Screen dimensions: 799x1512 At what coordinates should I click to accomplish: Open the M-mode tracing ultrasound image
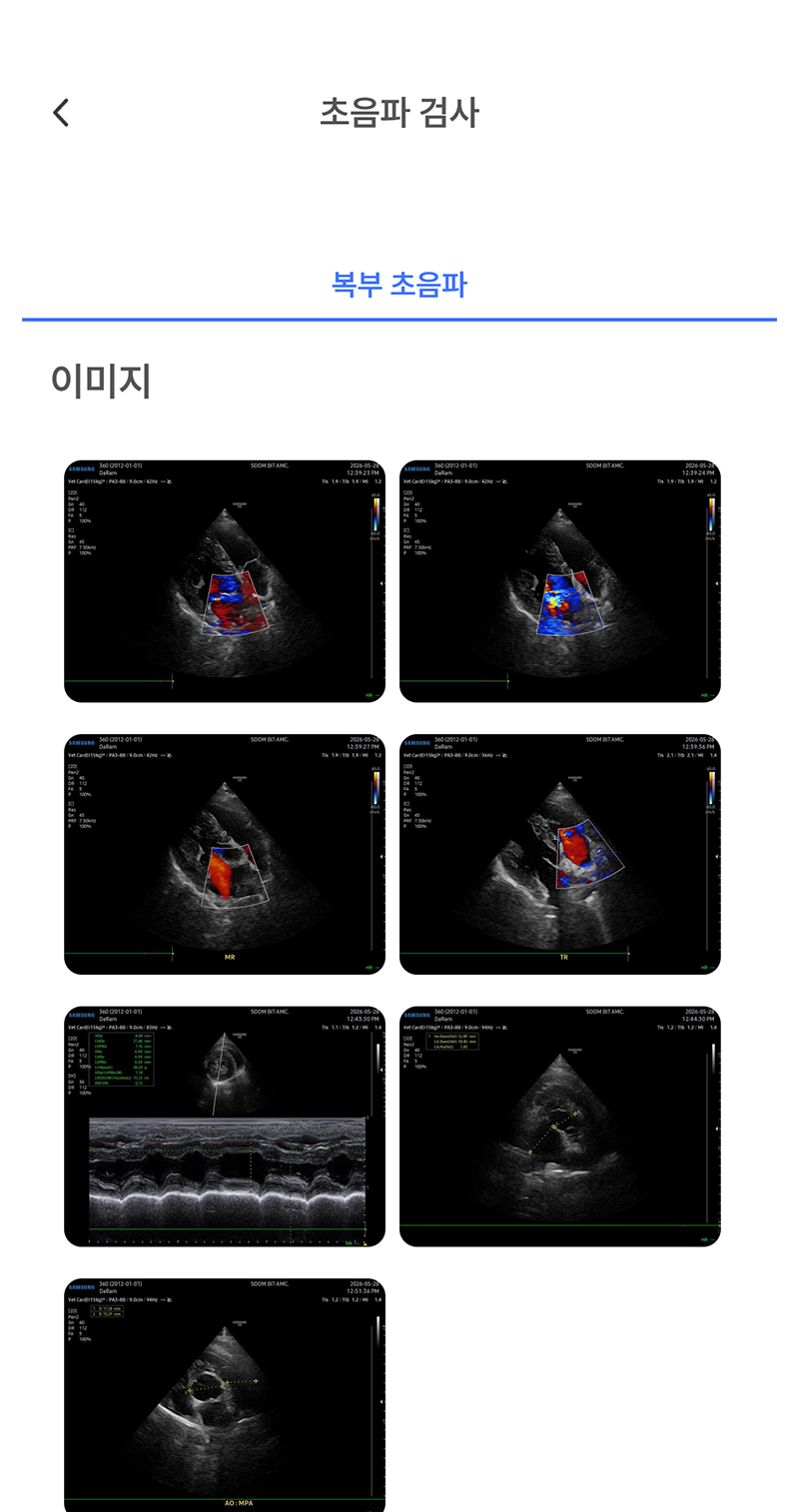225,1127
